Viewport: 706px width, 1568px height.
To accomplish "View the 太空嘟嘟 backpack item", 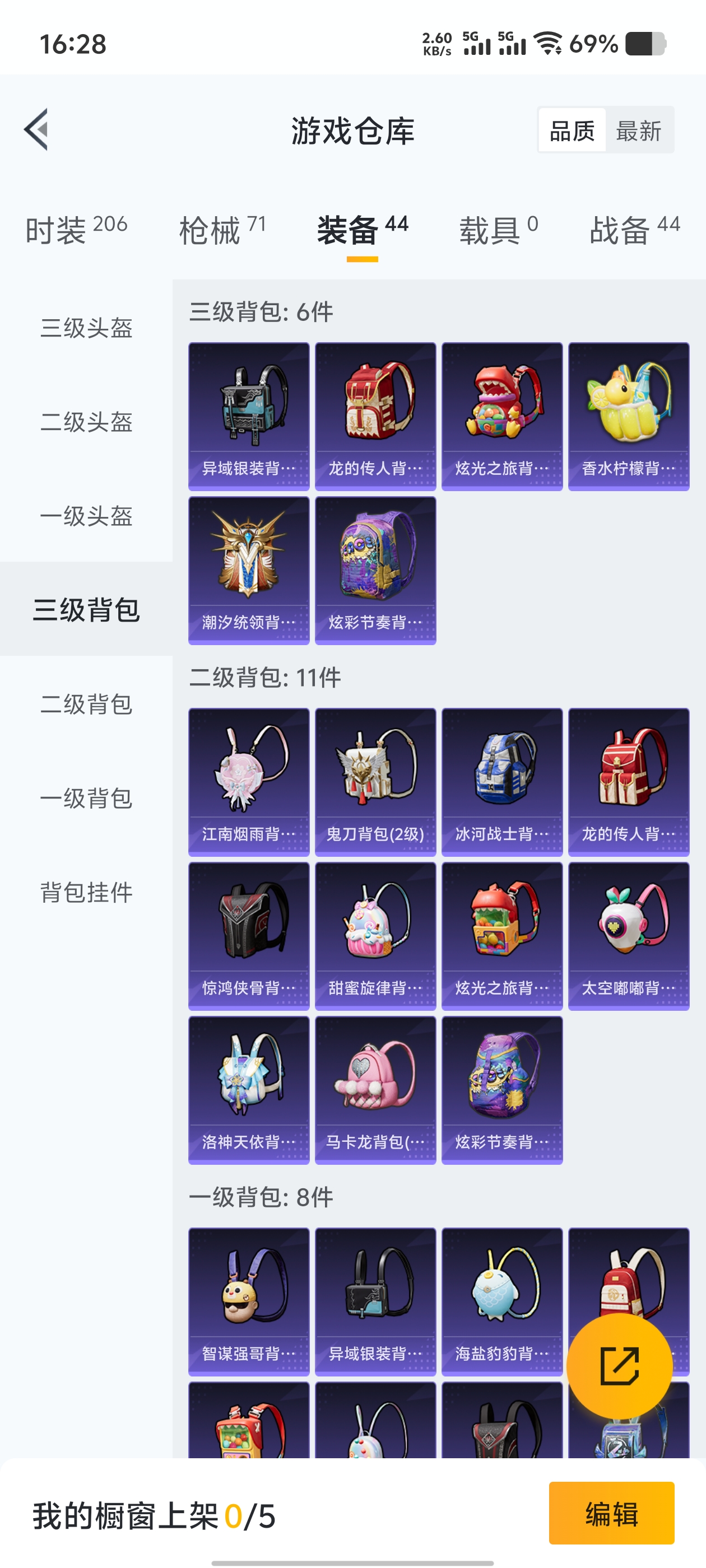I will [629, 936].
